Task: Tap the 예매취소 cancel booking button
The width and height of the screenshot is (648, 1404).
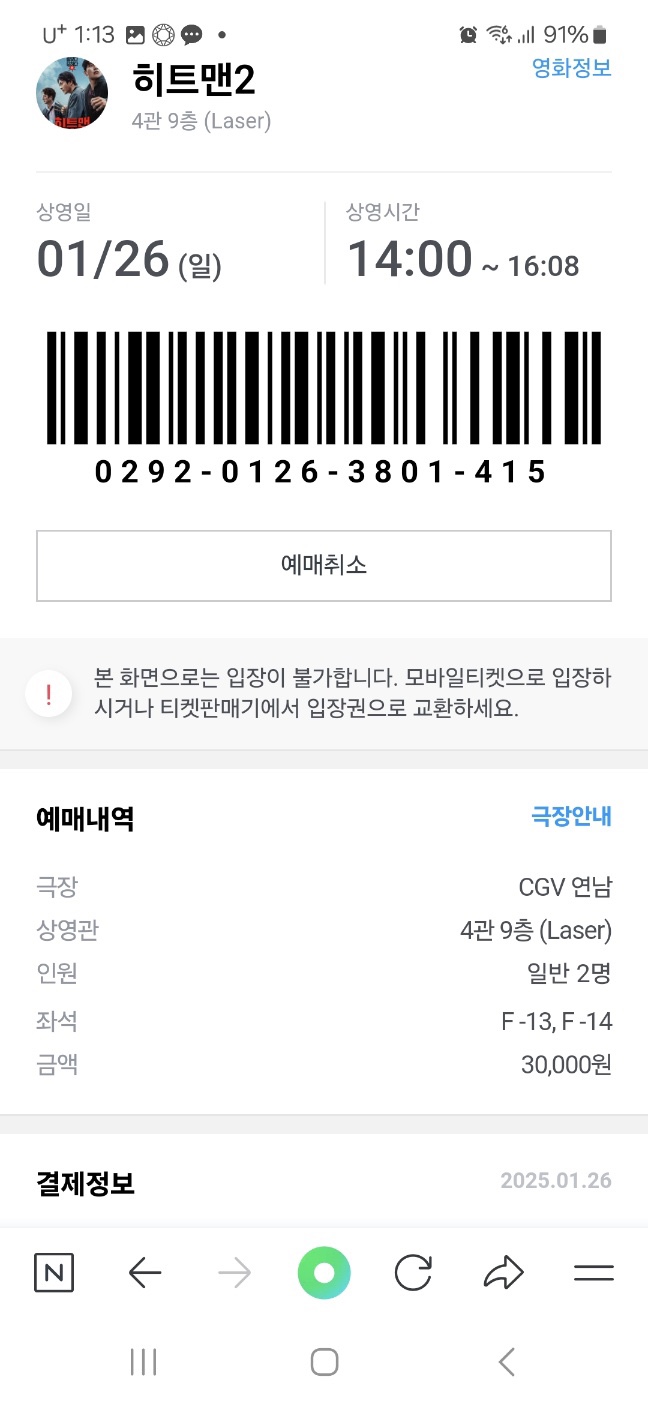Action: [324, 566]
